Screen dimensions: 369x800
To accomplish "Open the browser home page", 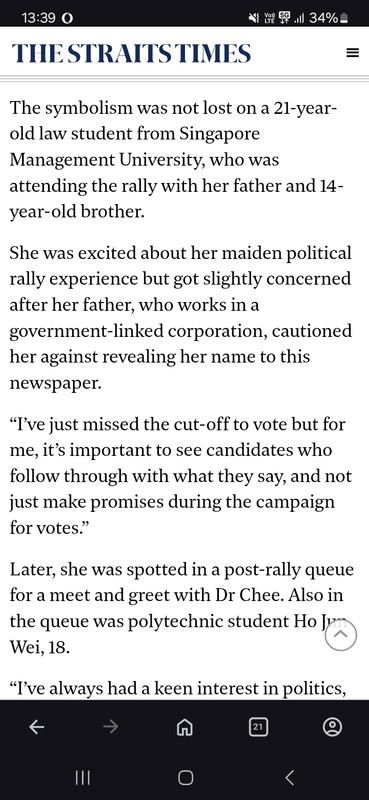I will (184, 727).
